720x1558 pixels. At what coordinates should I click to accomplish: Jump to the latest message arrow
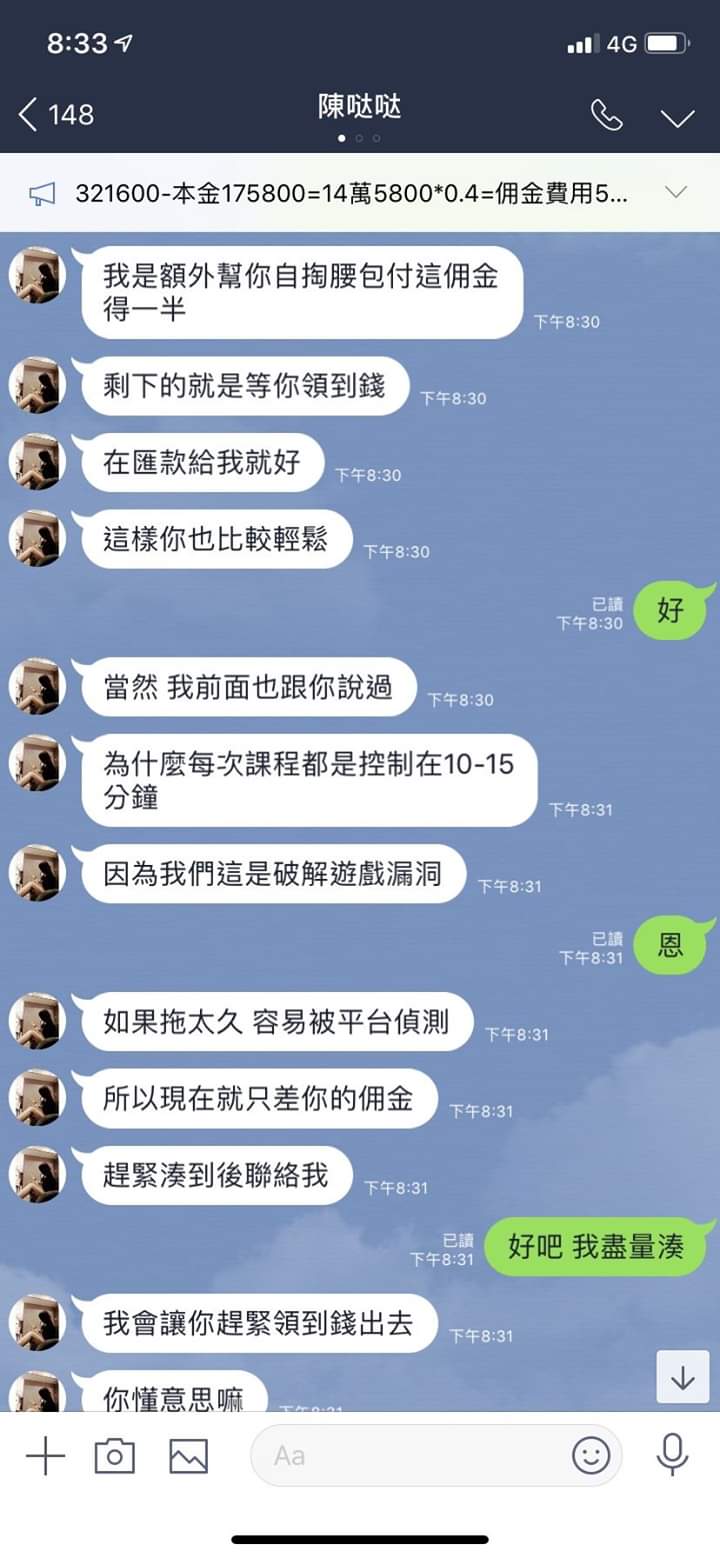(x=682, y=1377)
